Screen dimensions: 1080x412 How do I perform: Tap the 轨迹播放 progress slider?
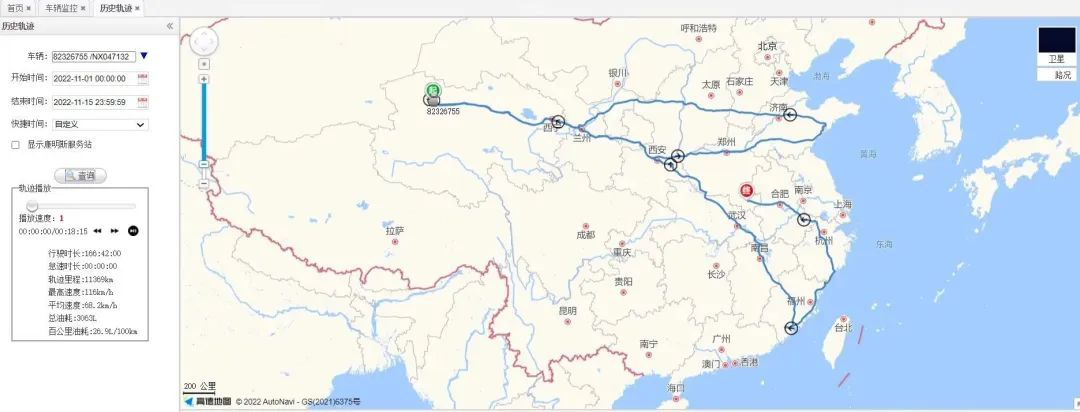[x=78, y=205]
